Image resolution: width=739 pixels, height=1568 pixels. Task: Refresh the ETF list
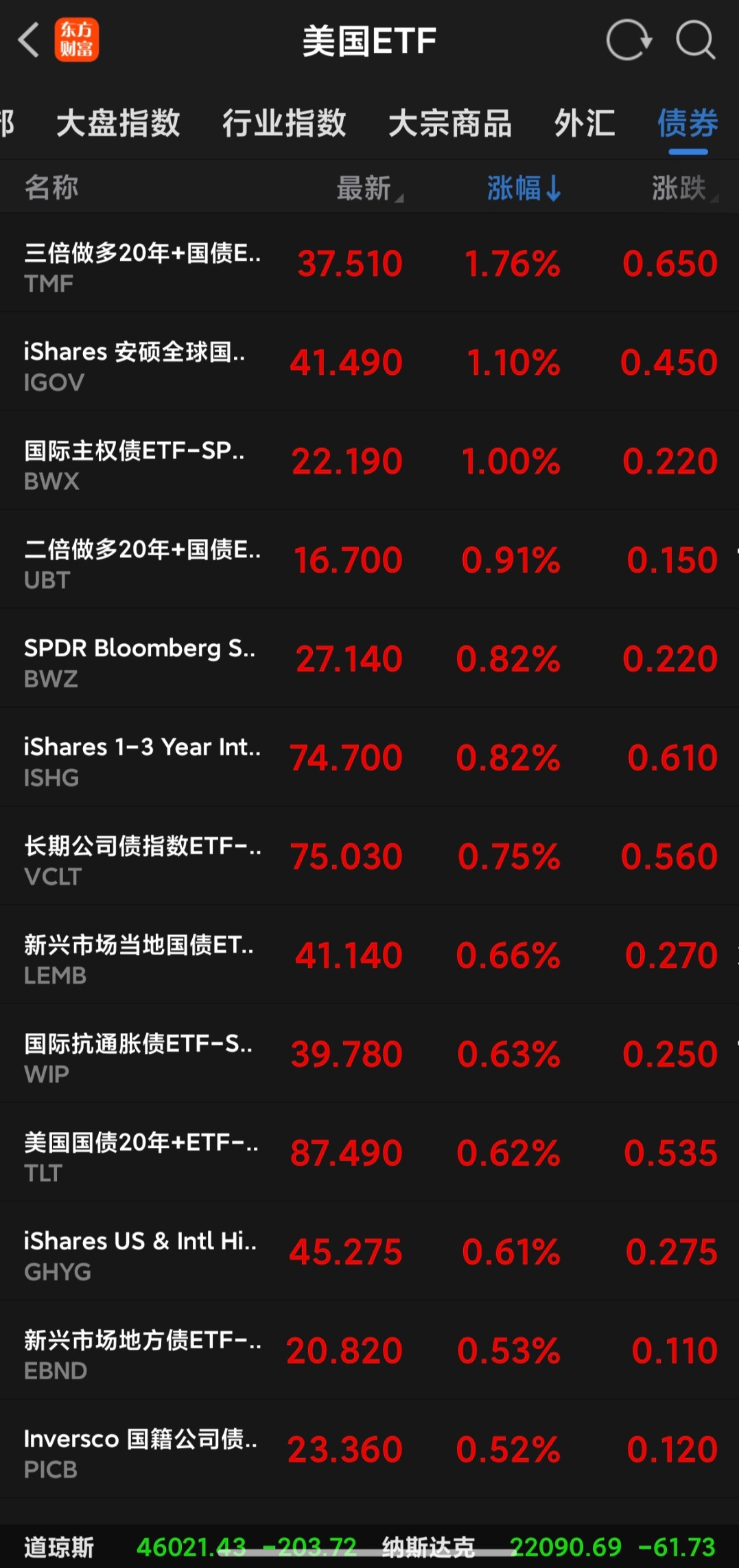(629, 40)
